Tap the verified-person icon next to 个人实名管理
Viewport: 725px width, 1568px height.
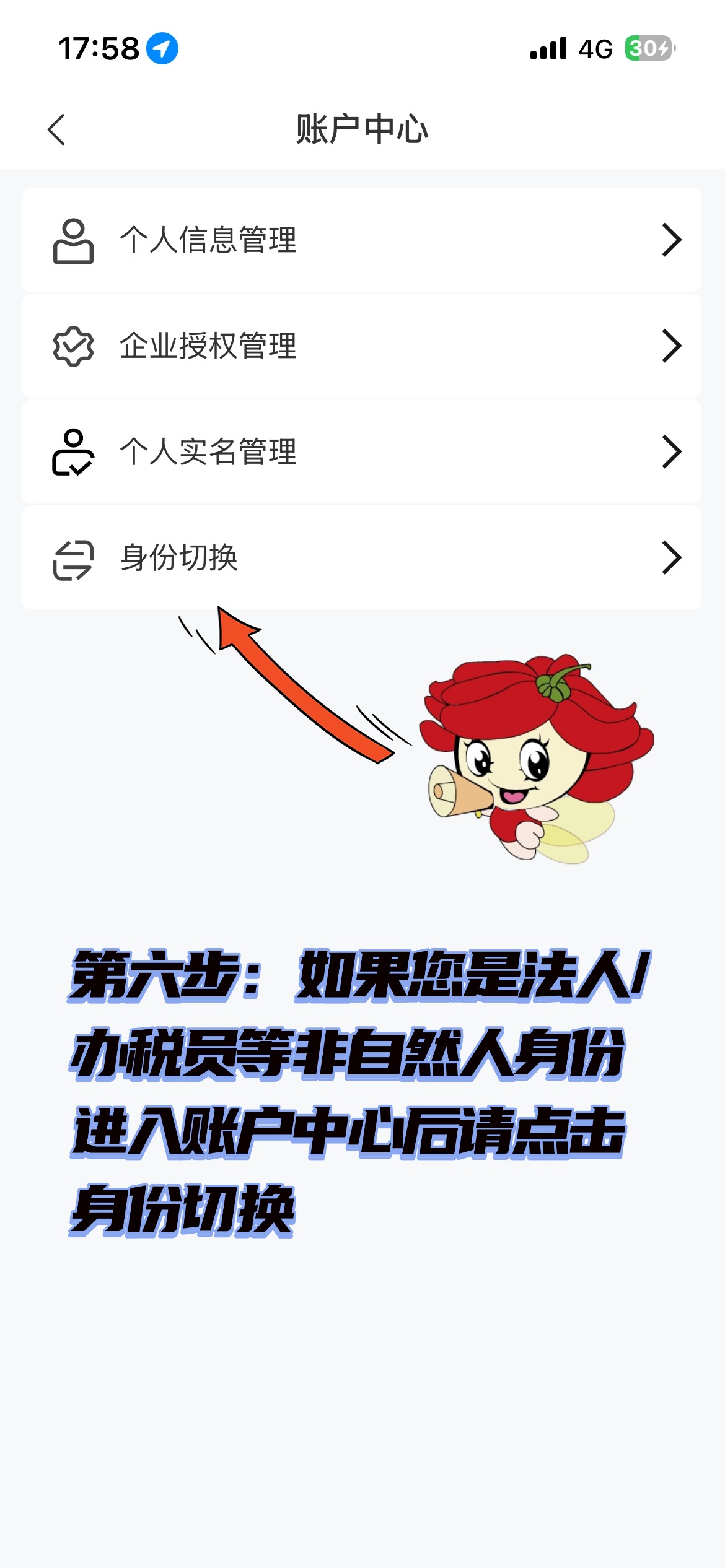pos(72,453)
